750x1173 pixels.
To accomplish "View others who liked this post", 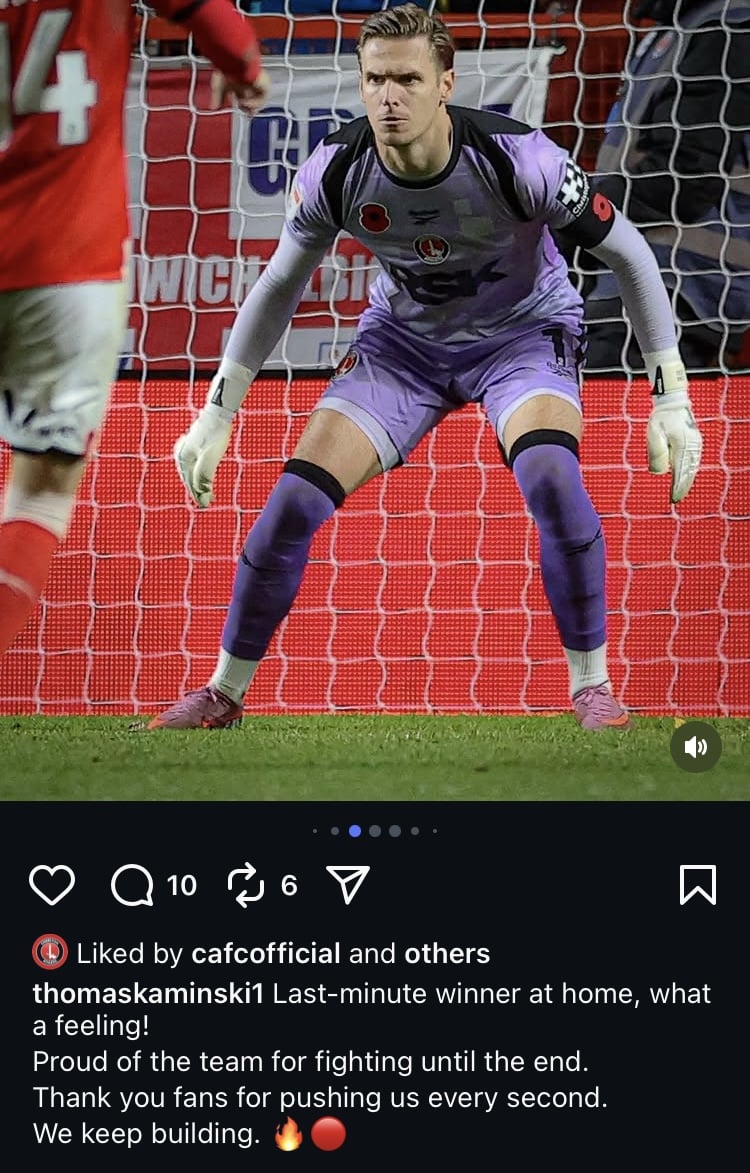I will (x=447, y=953).
